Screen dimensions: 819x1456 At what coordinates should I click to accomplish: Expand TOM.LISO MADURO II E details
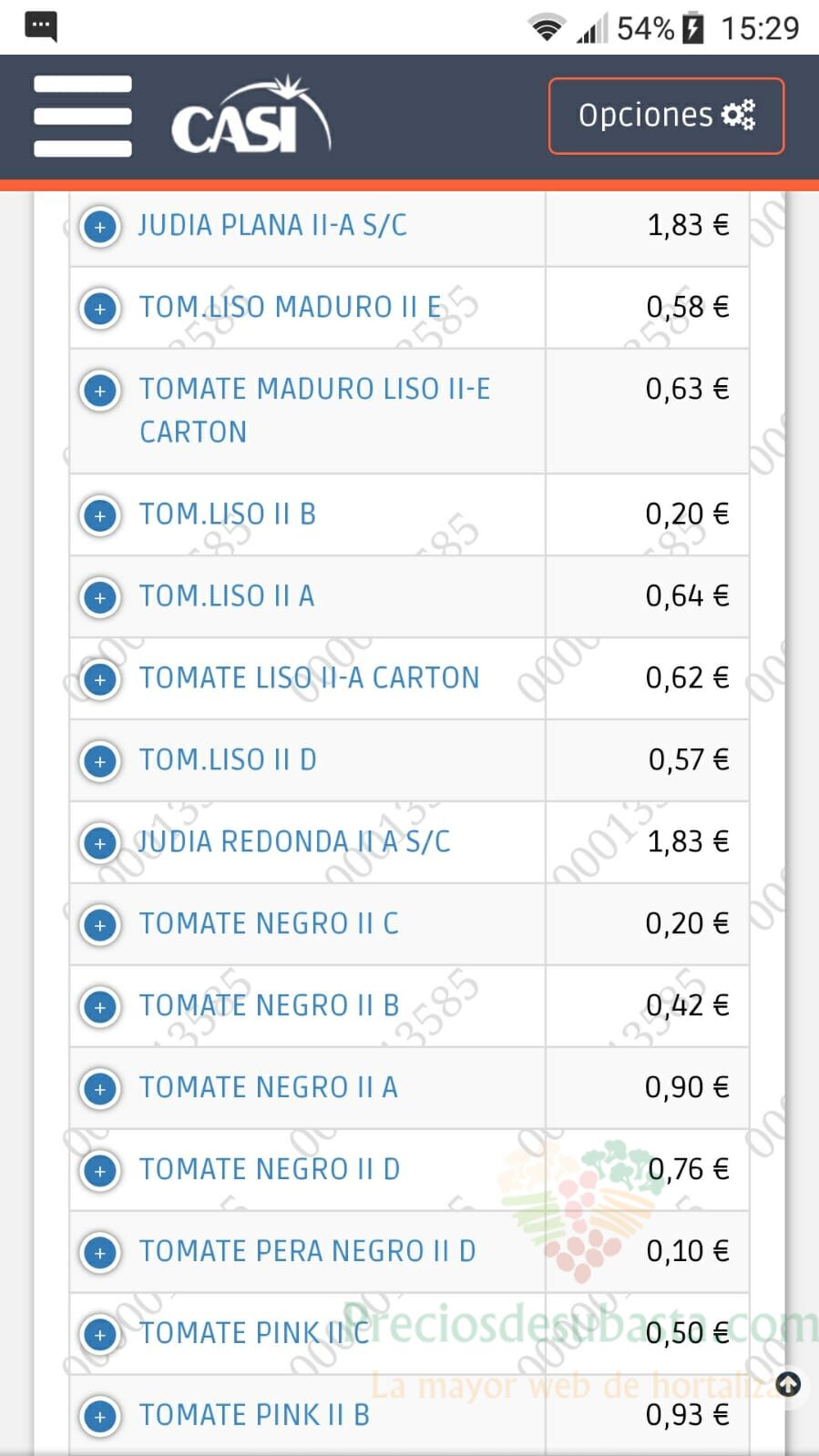(x=100, y=309)
